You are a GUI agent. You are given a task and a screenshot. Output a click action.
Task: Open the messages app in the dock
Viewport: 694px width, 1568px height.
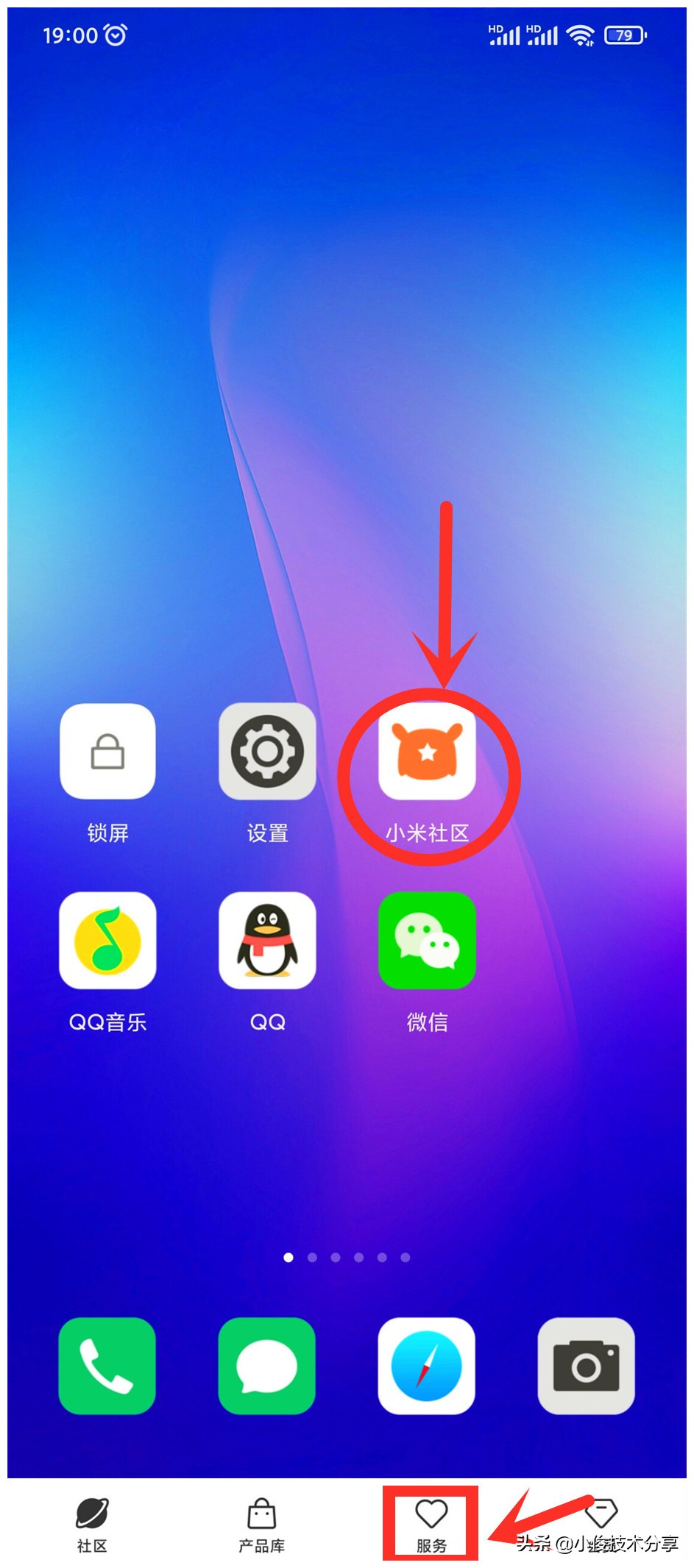pyautogui.click(x=267, y=1366)
